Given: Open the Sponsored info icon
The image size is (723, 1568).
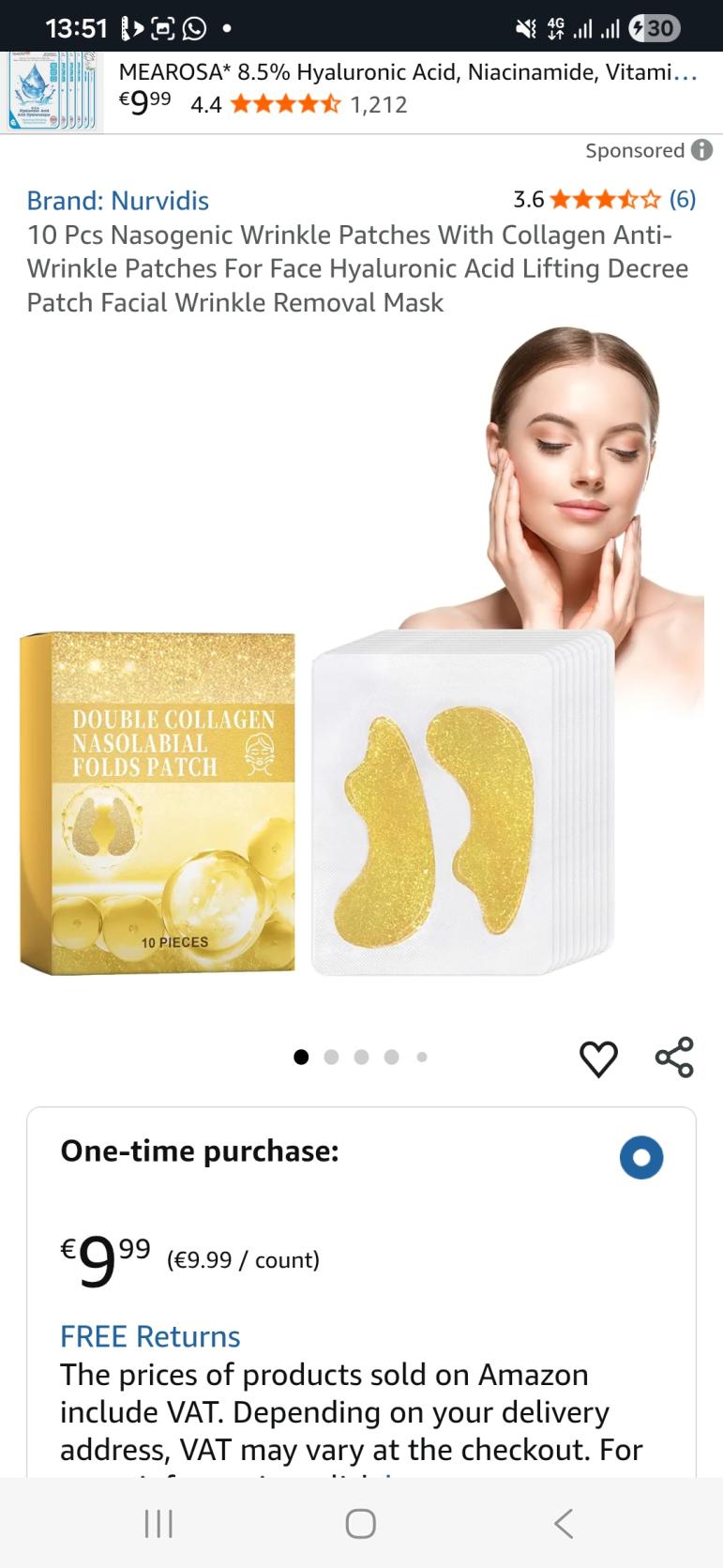Looking at the screenshot, I should (701, 150).
